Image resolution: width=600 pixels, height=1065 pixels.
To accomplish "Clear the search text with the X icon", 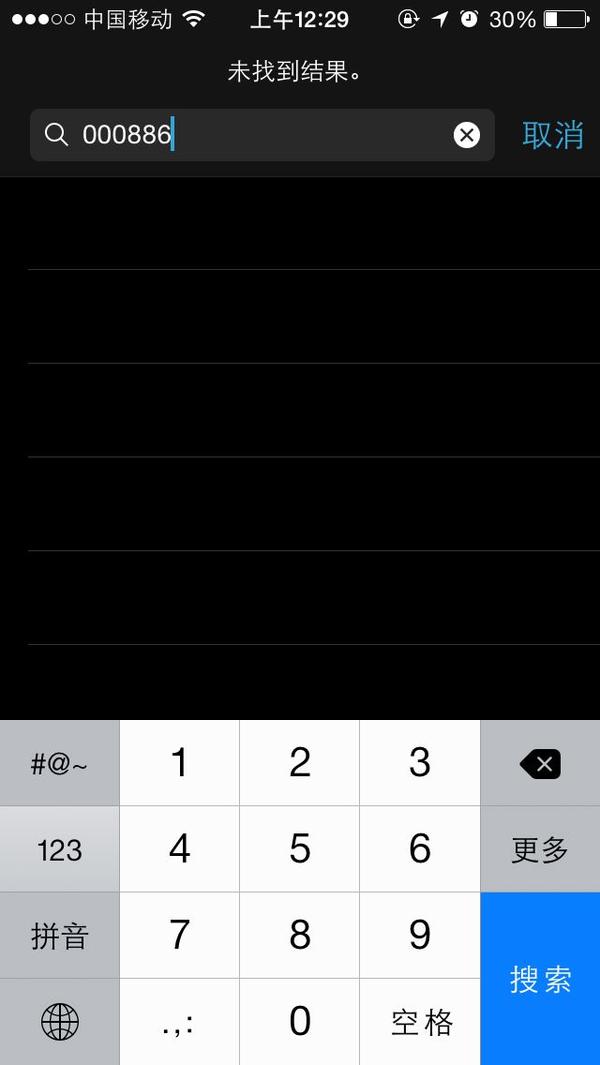I will click(466, 135).
